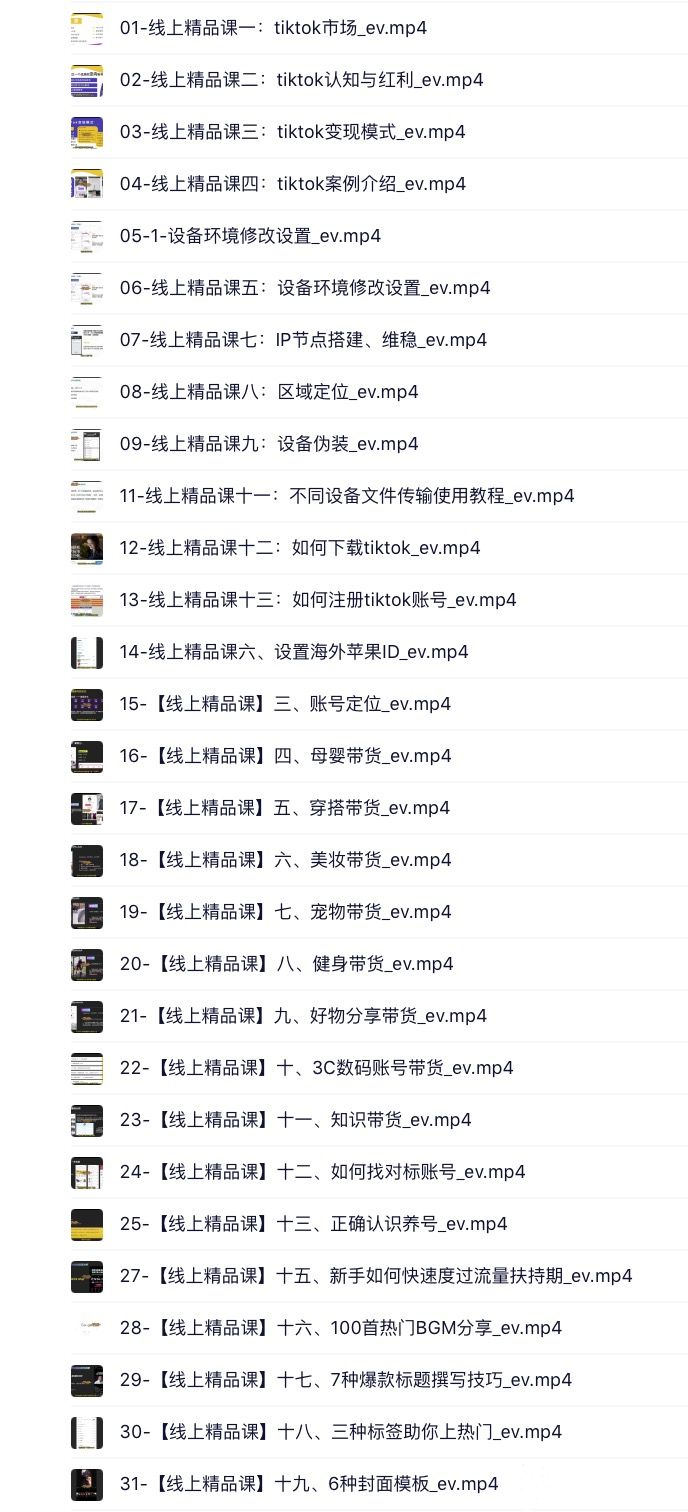Image resolution: width=688 pixels, height=1512 pixels.
Task: Open 29 7种爆款标题撰写技巧 lesson
Action: click(x=346, y=1380)
